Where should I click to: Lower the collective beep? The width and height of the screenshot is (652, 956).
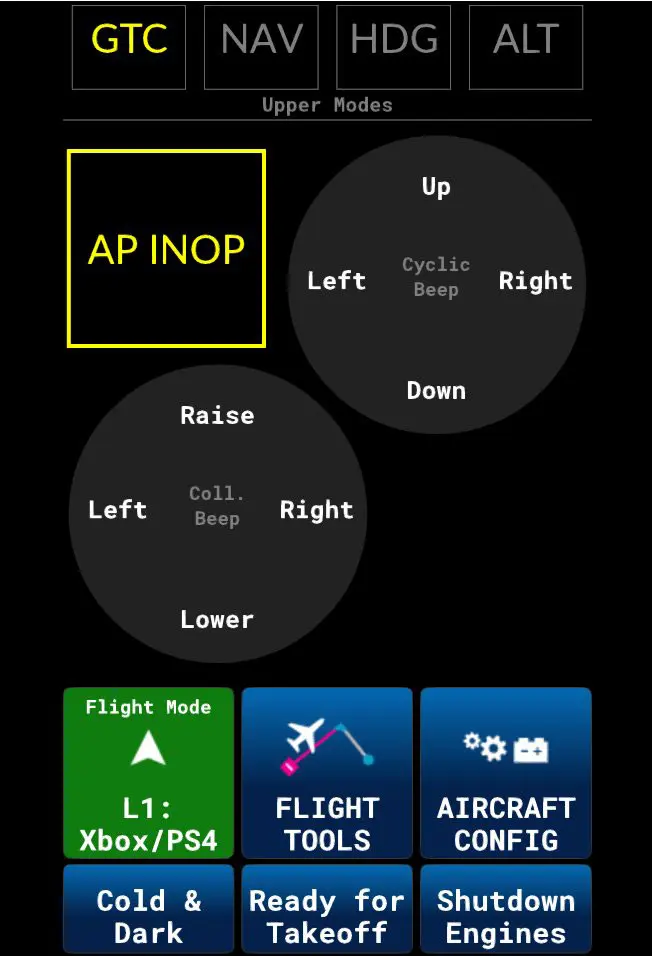(217, 619)
